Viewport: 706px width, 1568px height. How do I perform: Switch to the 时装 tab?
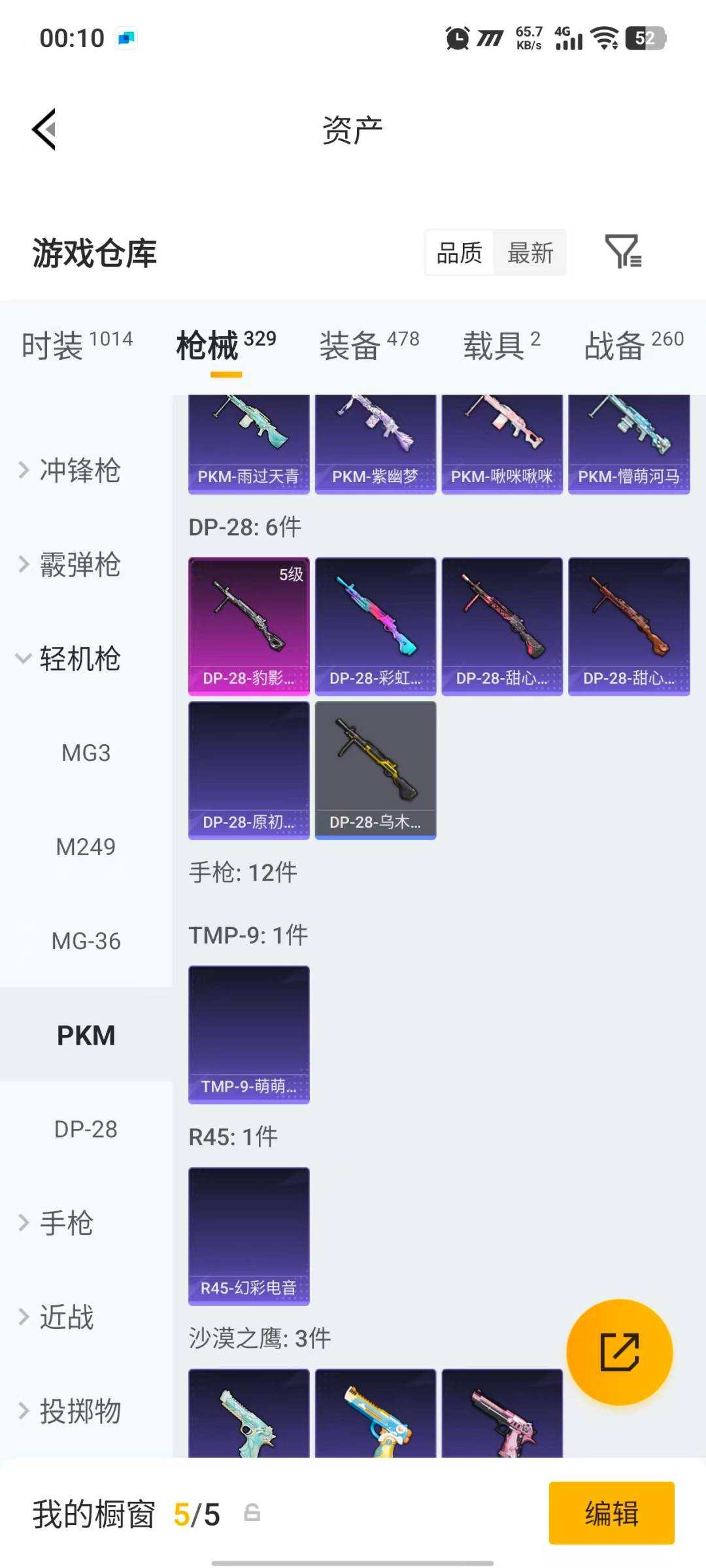click(x=76, y=345)
